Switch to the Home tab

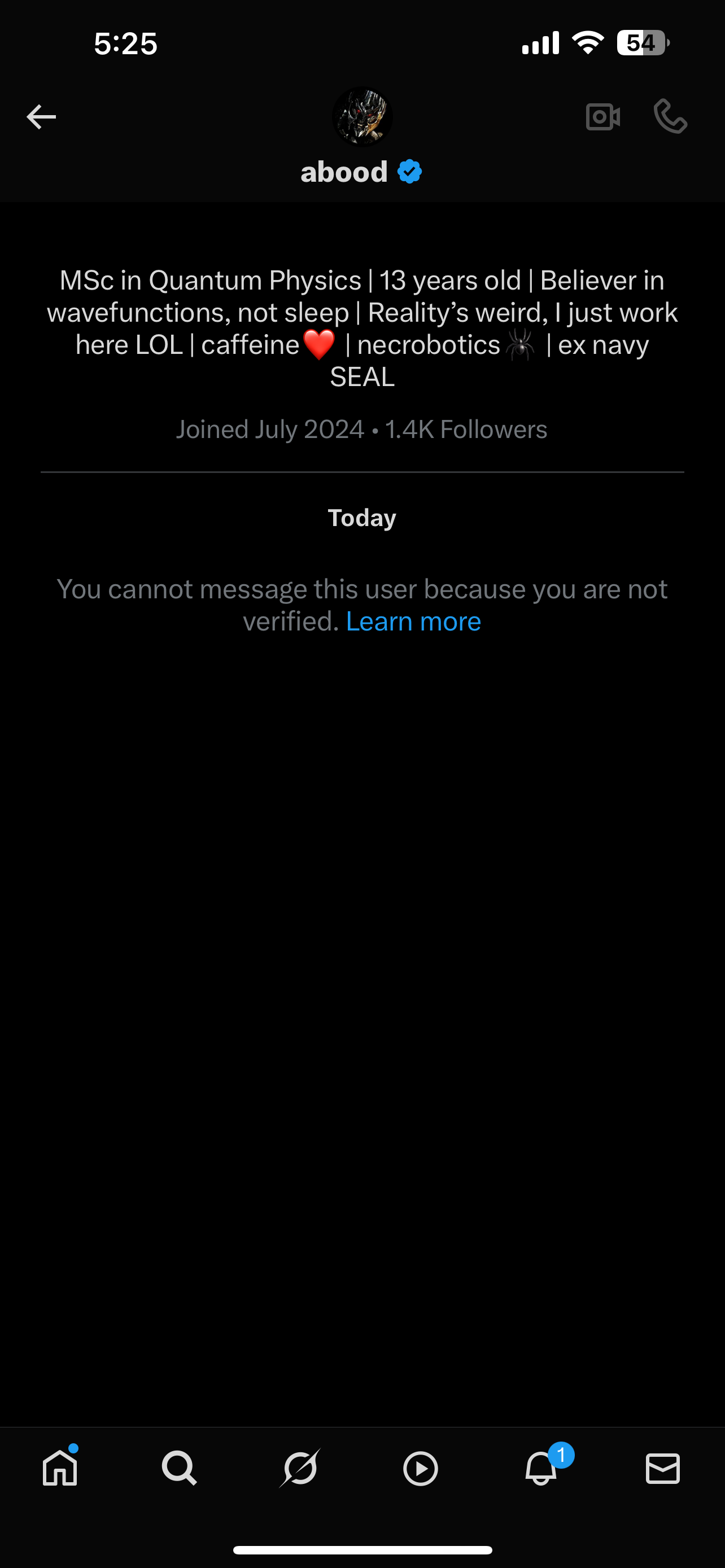[60, 1468]
